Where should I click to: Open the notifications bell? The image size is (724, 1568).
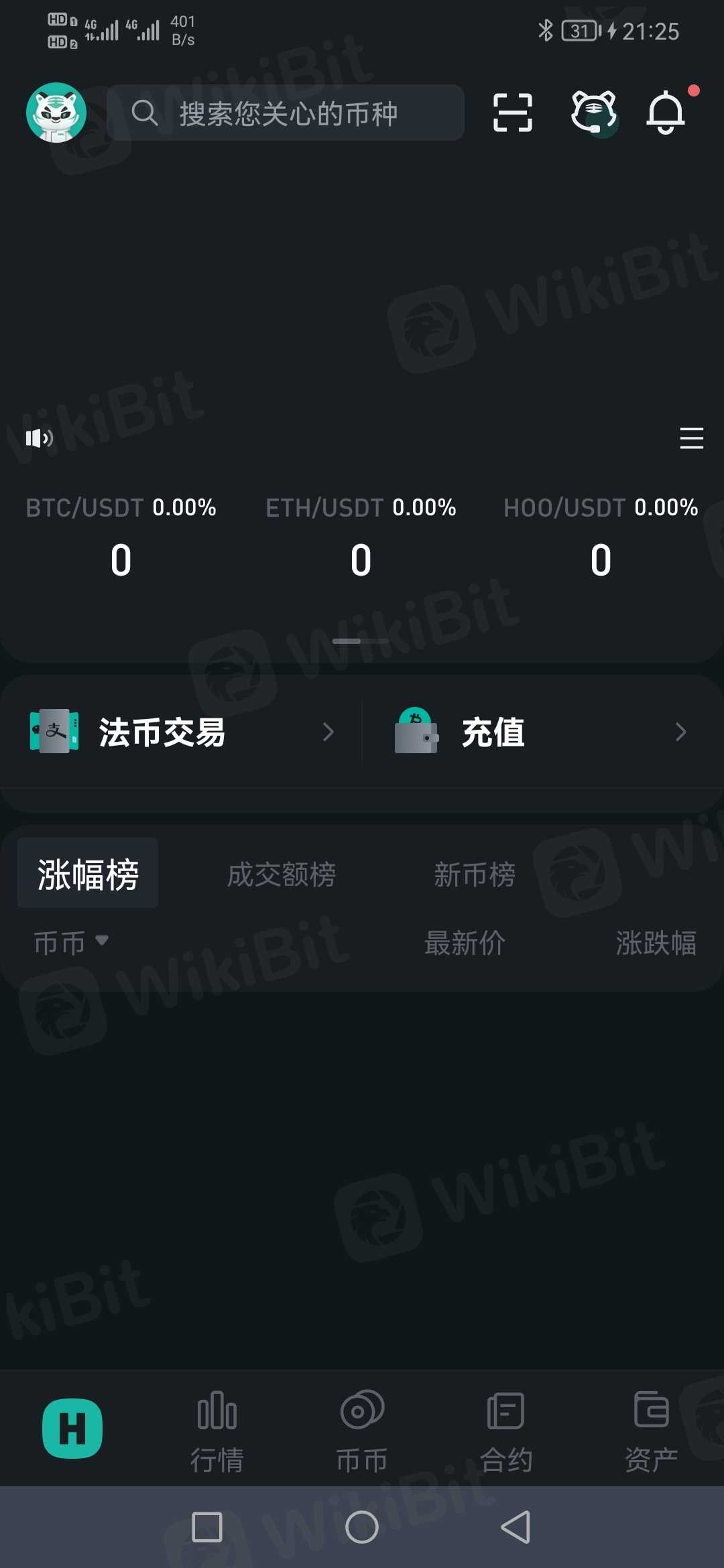click(666, 113)
